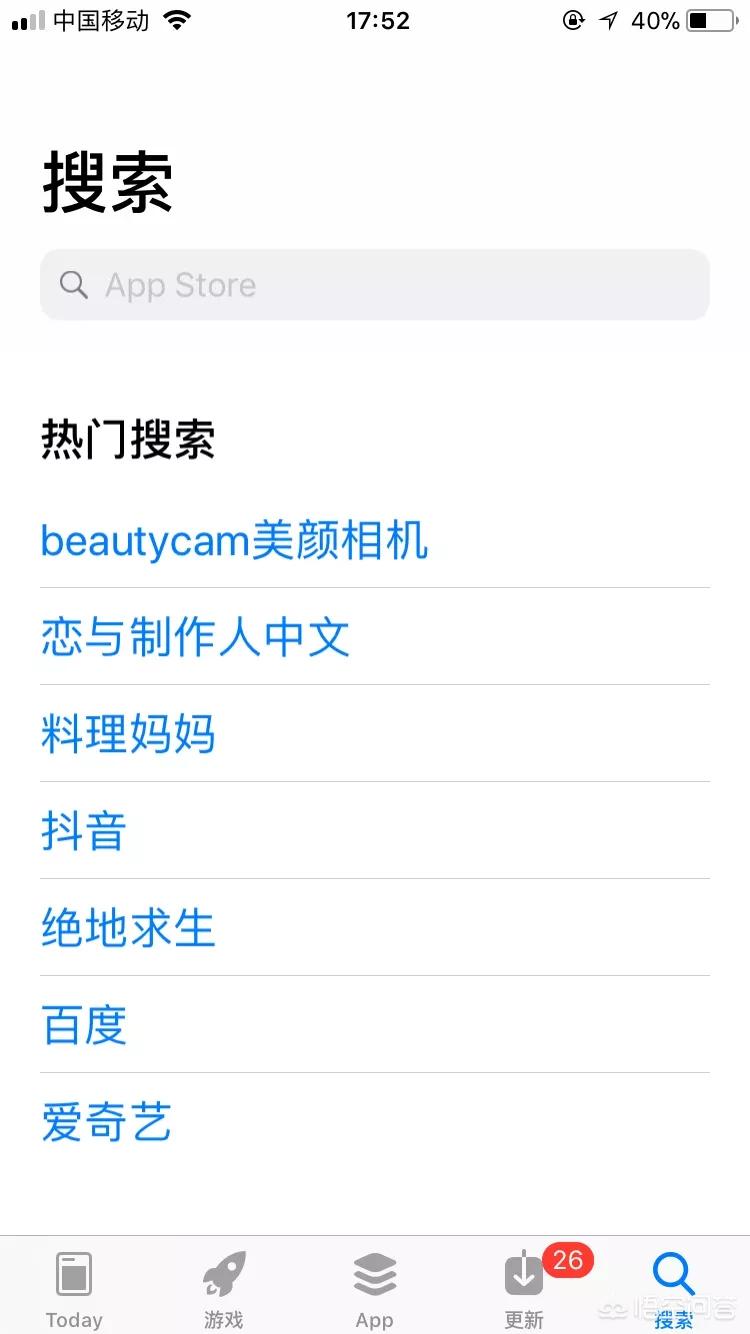Select trending search 恋与制作人中文

196,637
